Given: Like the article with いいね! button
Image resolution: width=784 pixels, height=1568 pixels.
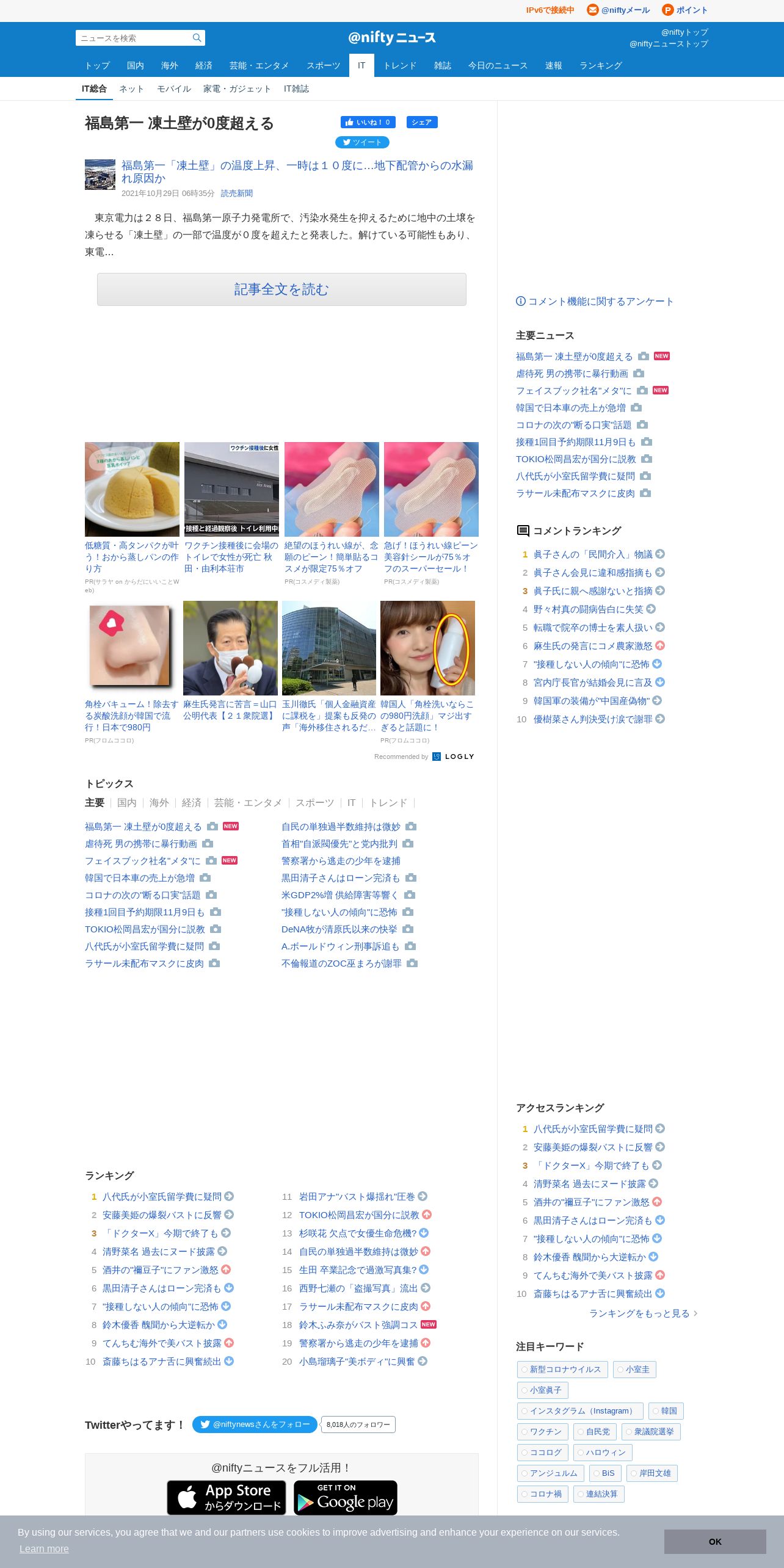Looking at the screenshot, I should point(368,122).
